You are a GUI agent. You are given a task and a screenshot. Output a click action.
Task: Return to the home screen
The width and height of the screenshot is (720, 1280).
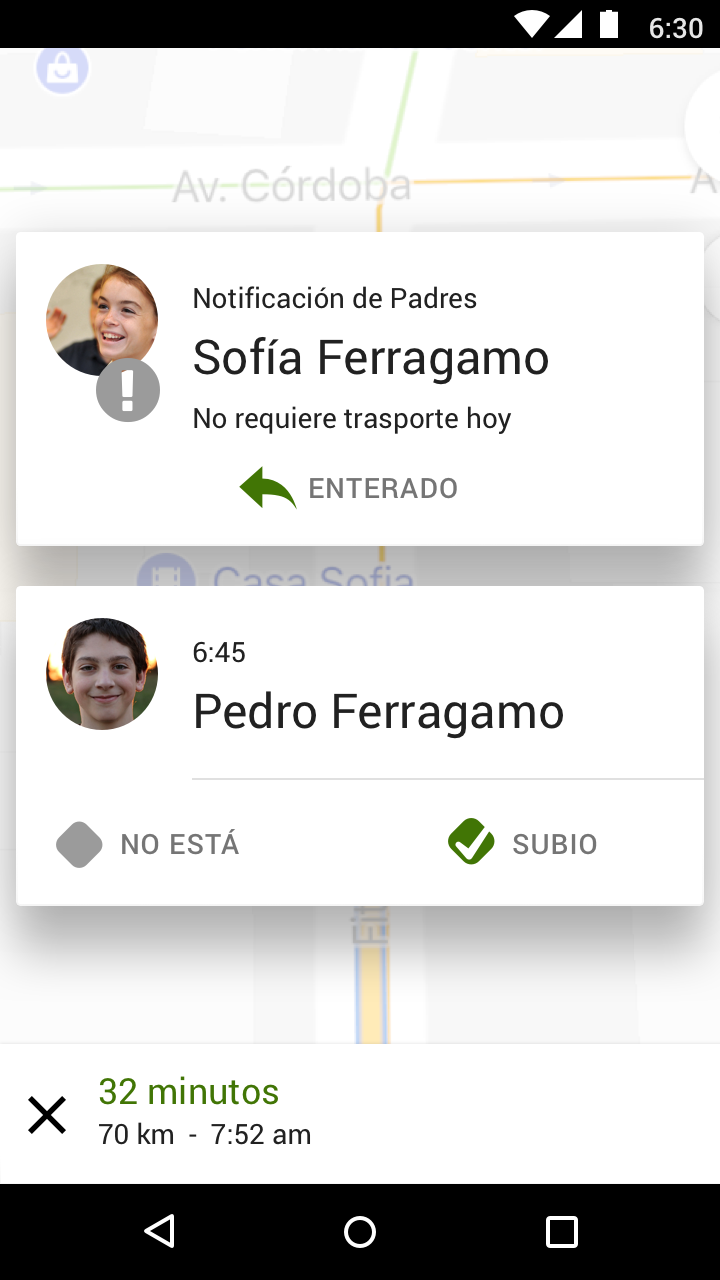point(360,1231)
